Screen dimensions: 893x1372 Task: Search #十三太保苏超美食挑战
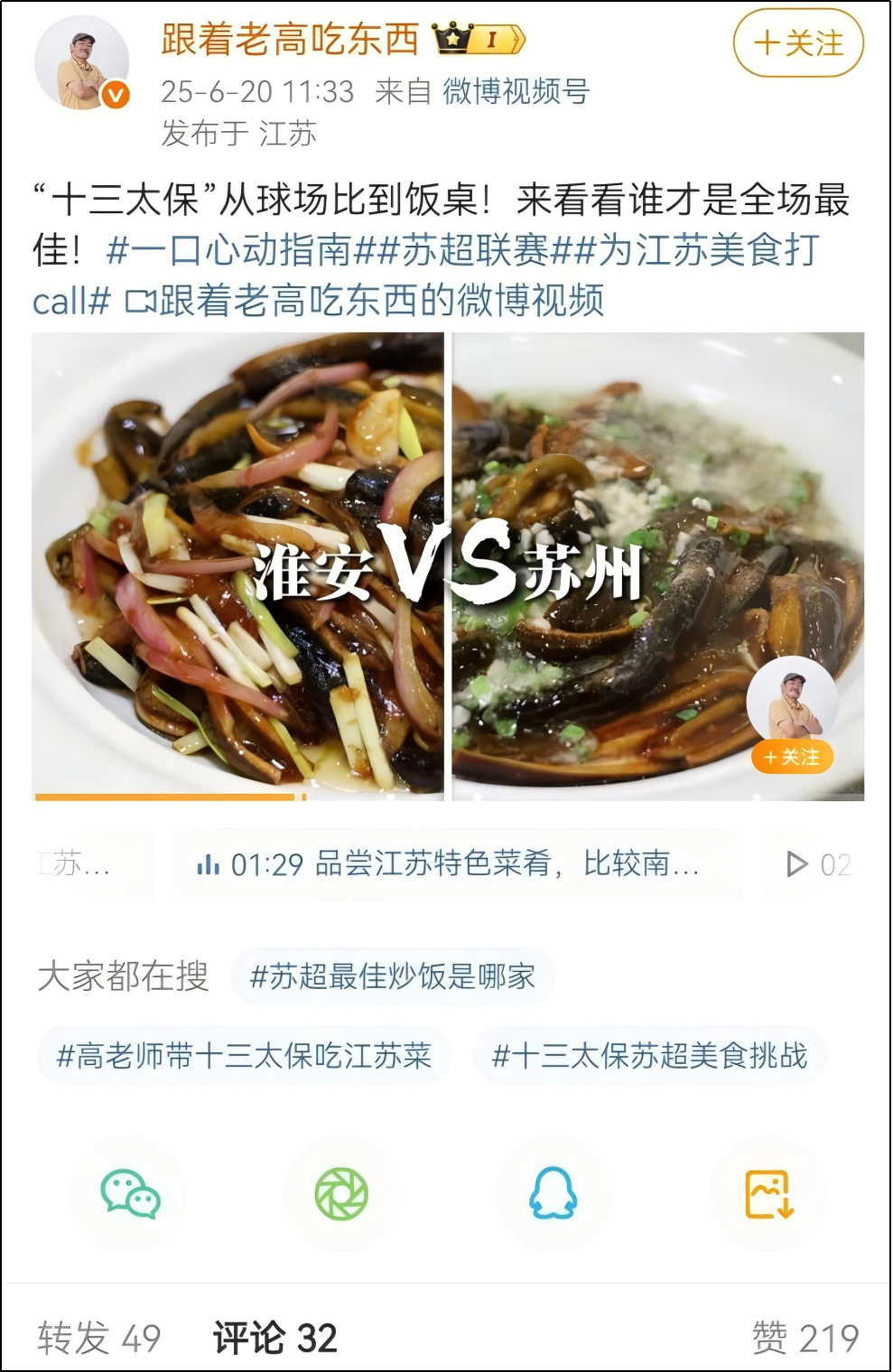coord(649,1055)
